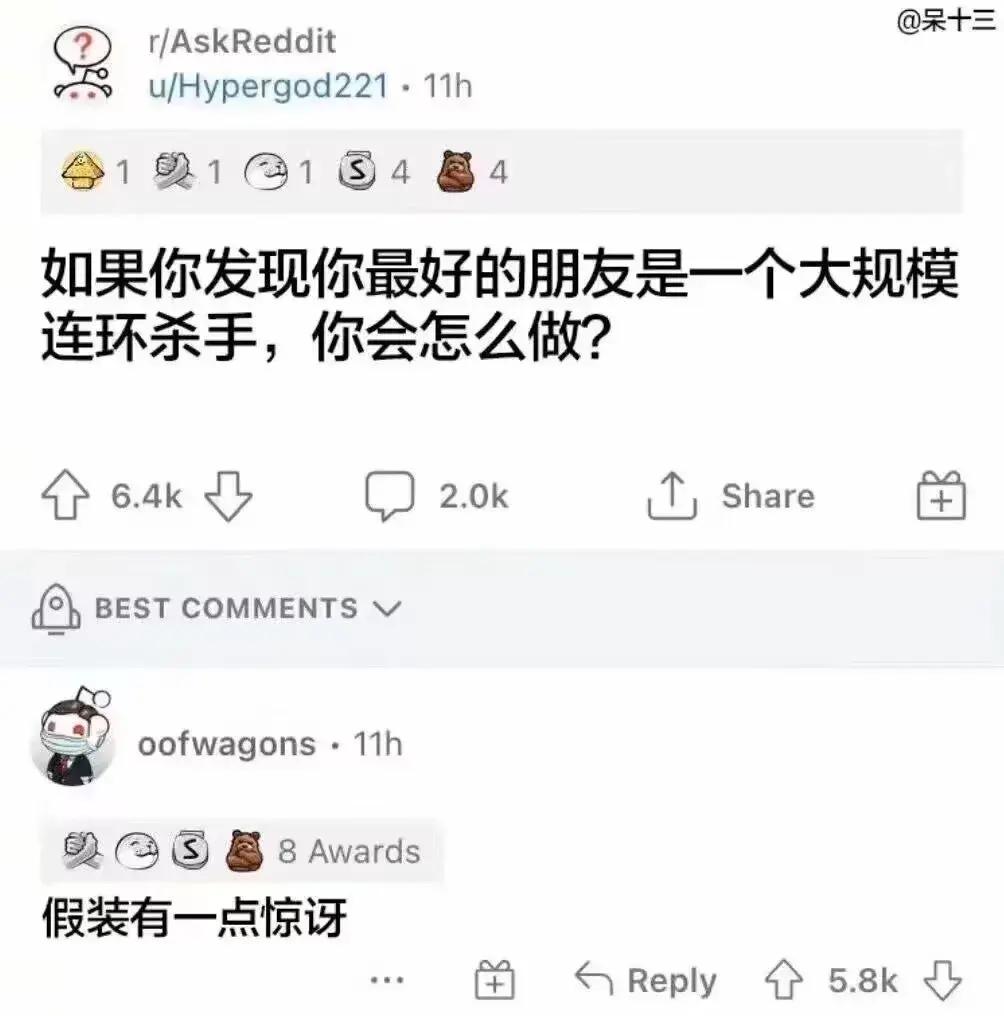Viewport: 1004px width, 1016px height.
Task: Give an award to the post
Action: pyautogui.click(x=941, y=496)
